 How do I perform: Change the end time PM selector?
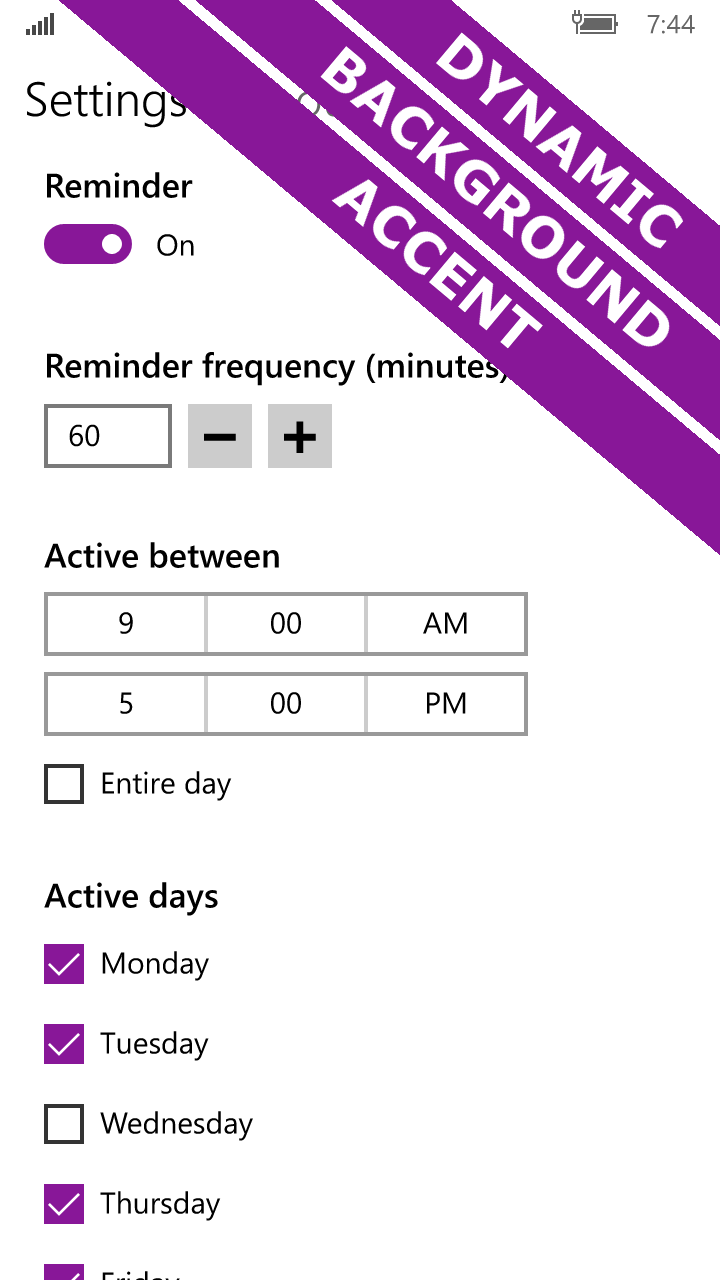coord(446,704)
